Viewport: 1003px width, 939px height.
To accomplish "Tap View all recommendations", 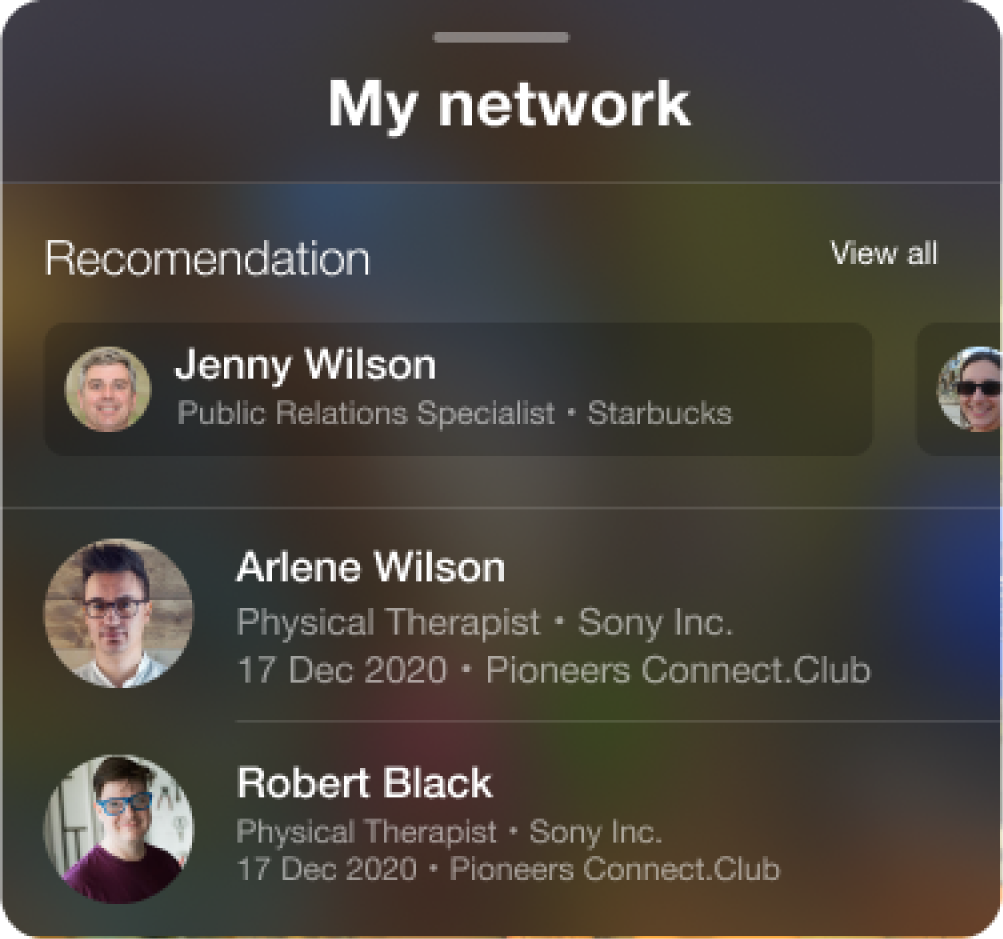I will 883,254.
